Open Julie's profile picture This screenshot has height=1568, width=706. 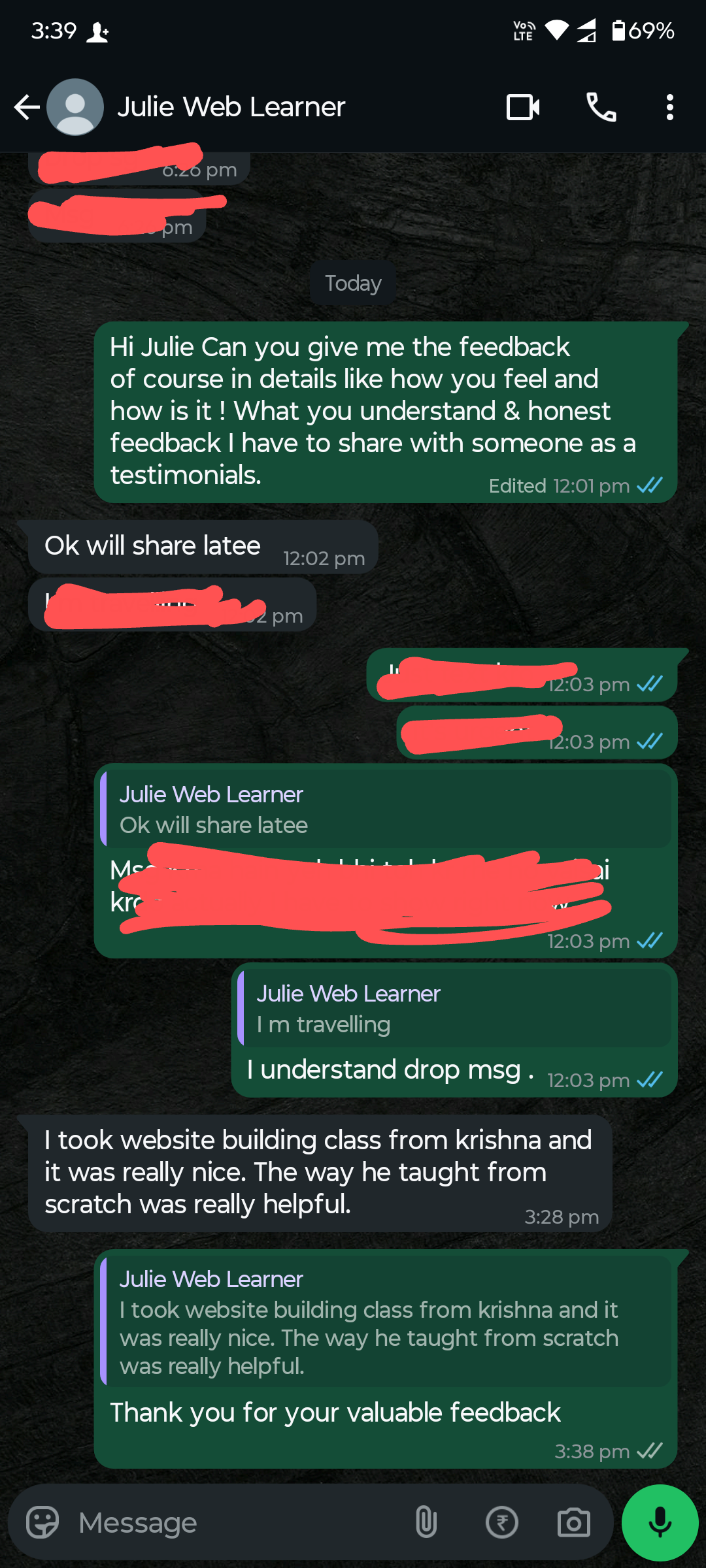(75, 107)
